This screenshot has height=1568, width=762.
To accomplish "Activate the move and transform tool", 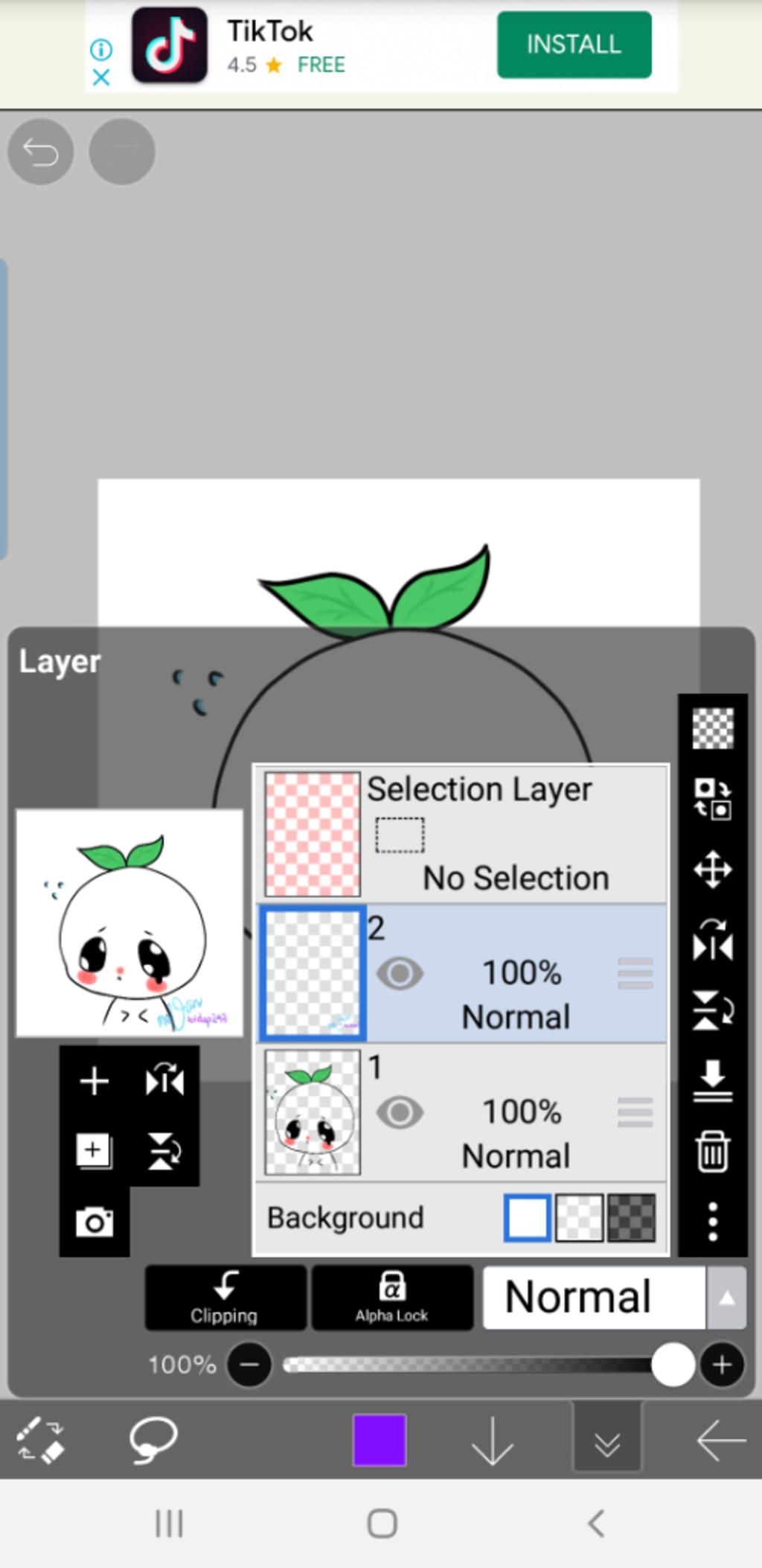I will click(712, 870).
